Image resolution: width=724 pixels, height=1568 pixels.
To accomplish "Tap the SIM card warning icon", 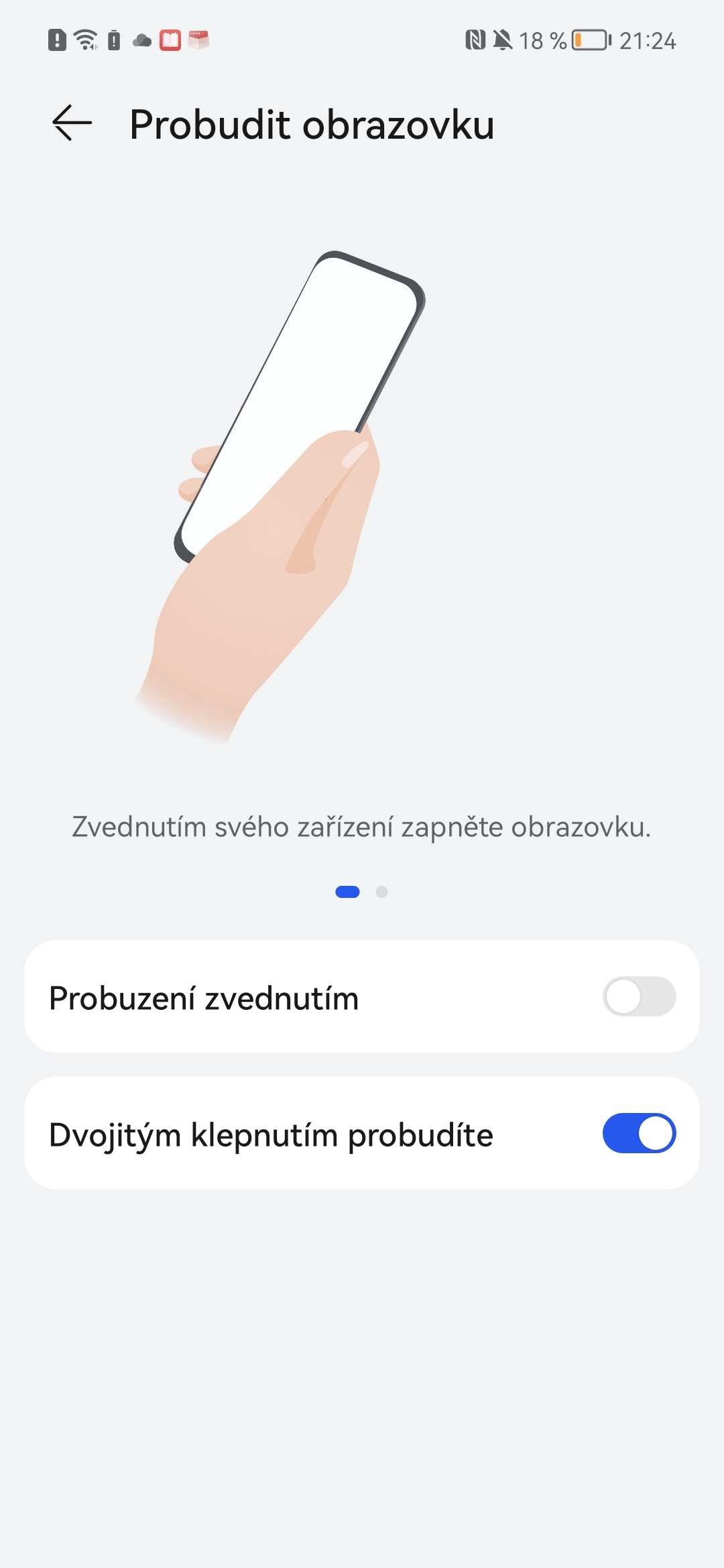I will 57,40.
